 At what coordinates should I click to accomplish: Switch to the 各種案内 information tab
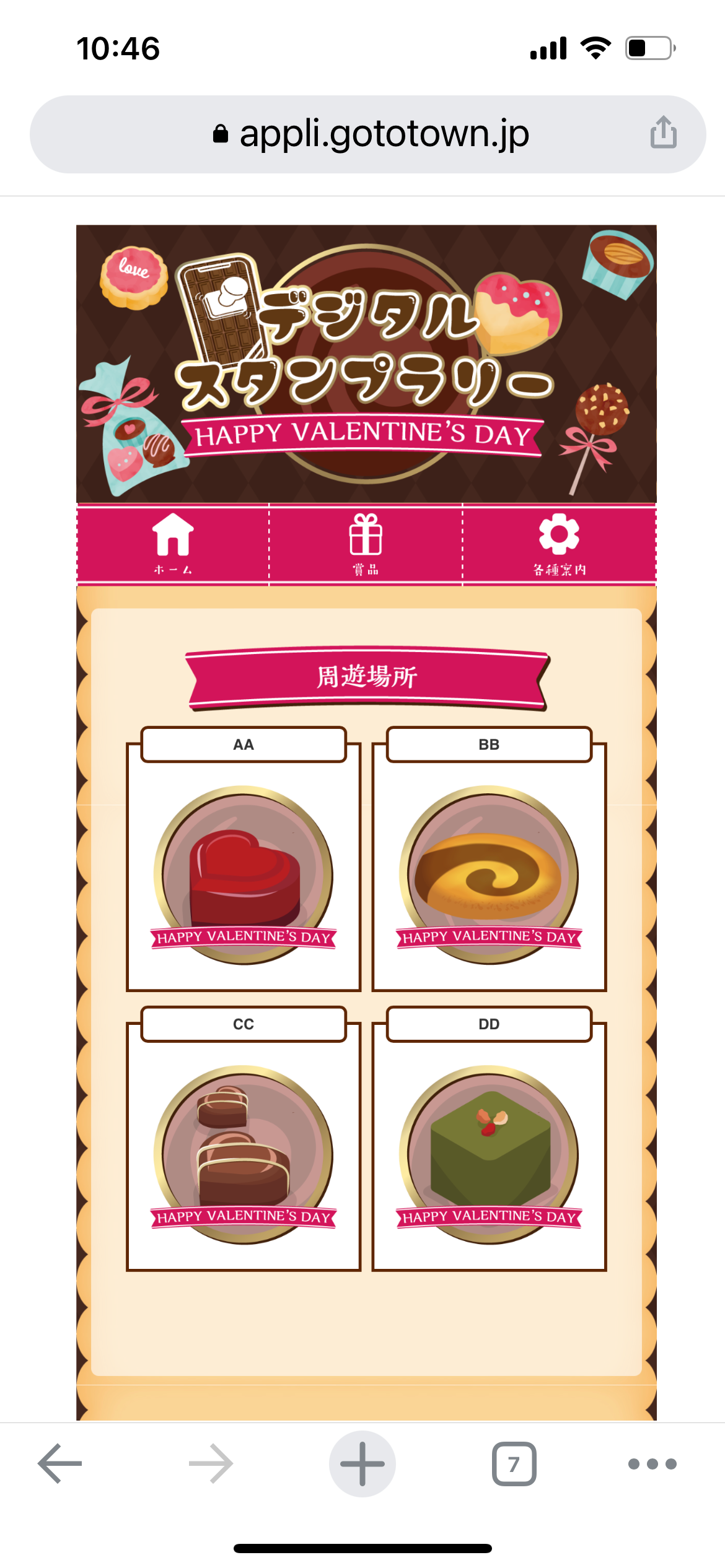tap(559, 544)
